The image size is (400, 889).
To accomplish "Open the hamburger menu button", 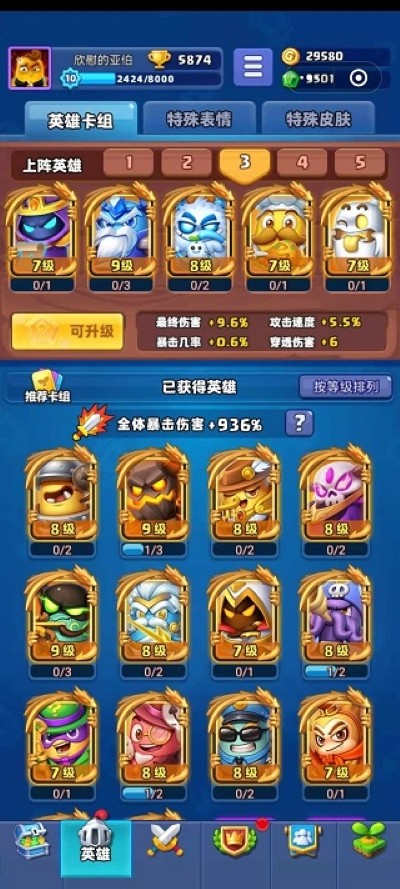I will [253, 67].
